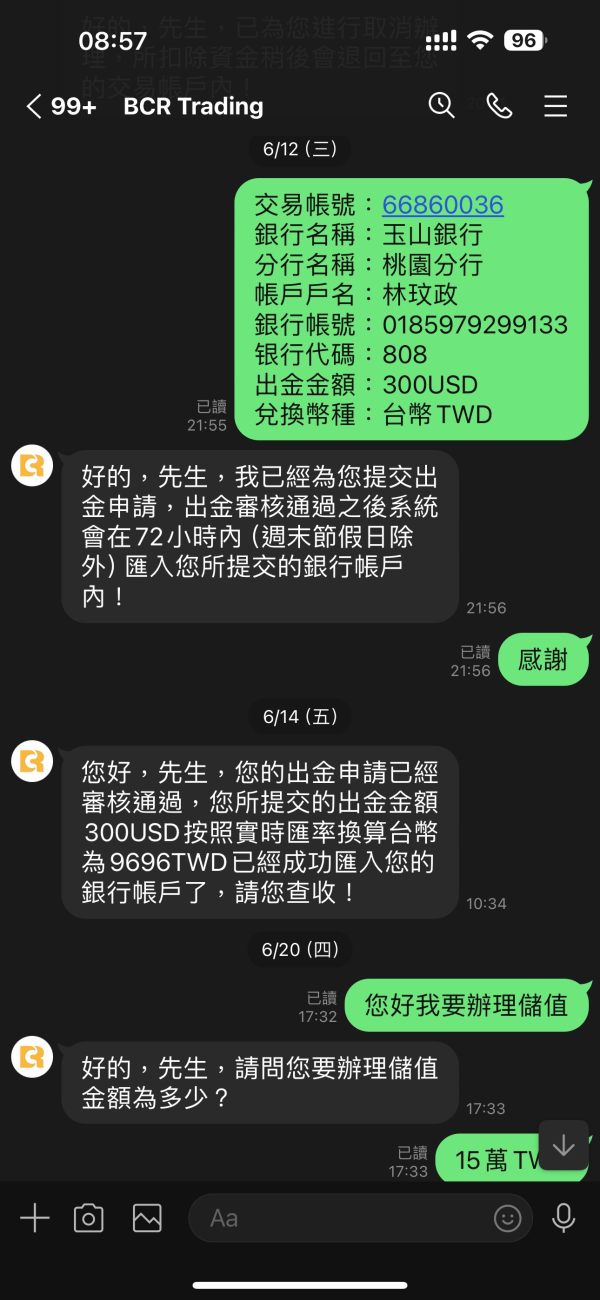Open the account number link 66860036
This screenshot has width=600, height=1300.
point(443,205)
